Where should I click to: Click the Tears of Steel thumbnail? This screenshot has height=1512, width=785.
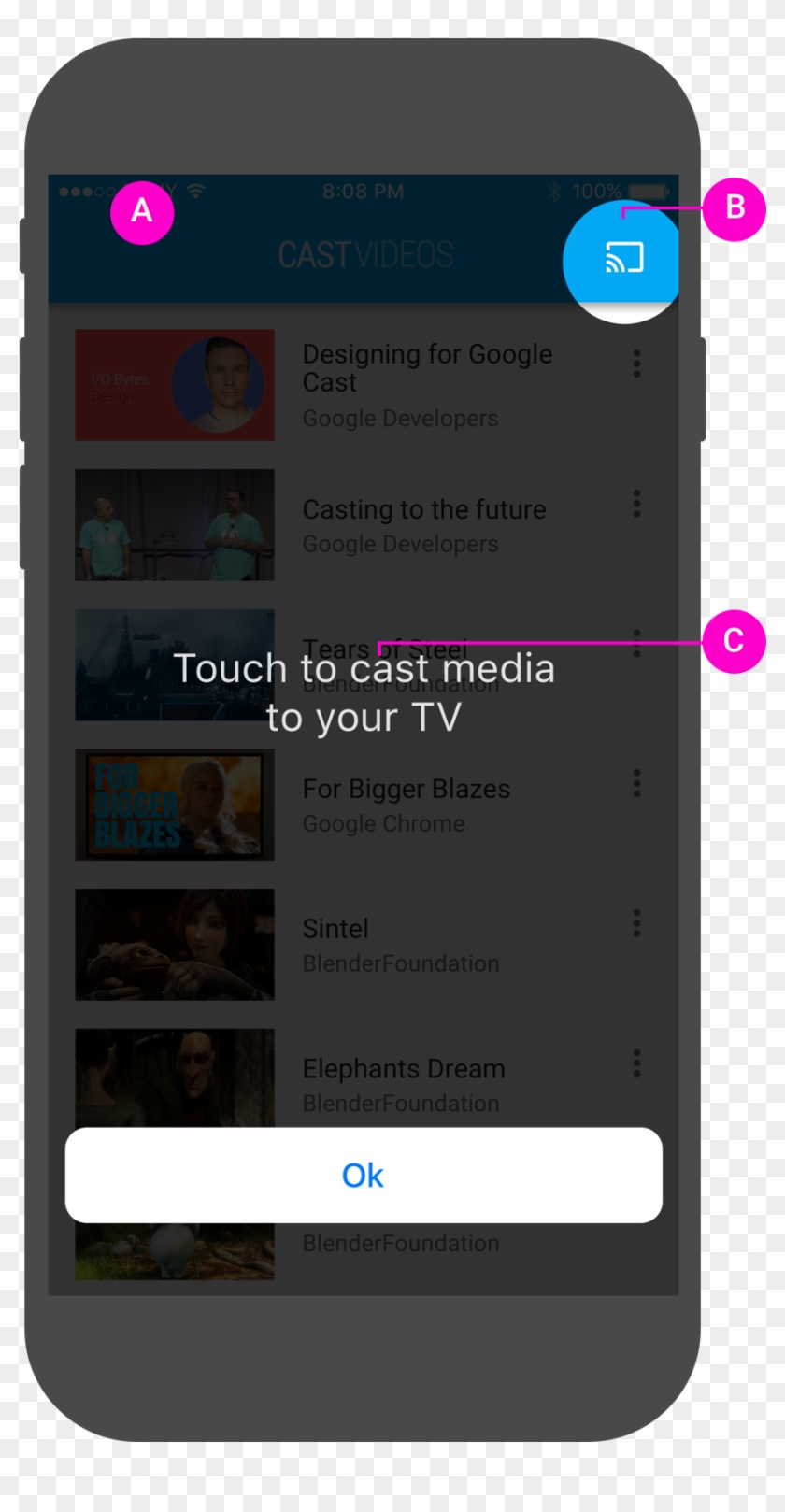174,665
